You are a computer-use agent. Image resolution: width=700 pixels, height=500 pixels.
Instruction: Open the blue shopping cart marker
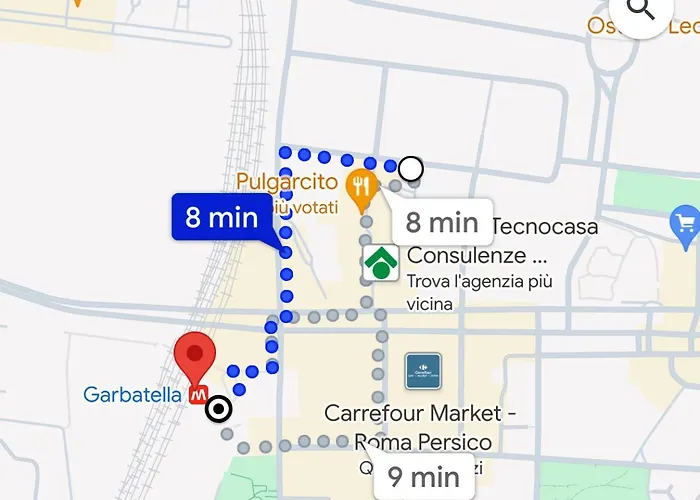click(687, 226)
